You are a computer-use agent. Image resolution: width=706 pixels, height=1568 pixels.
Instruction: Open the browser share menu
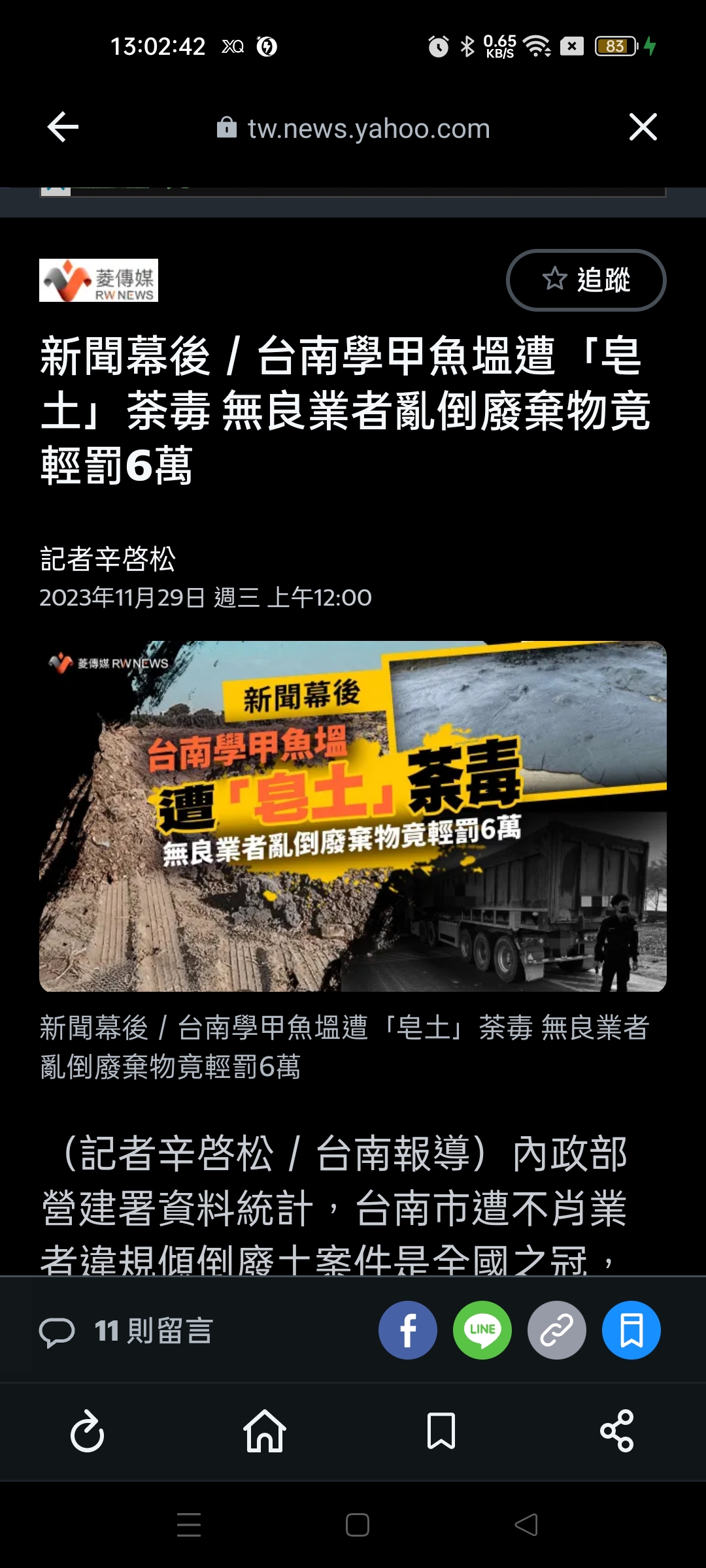click(x=617, y=1431)
